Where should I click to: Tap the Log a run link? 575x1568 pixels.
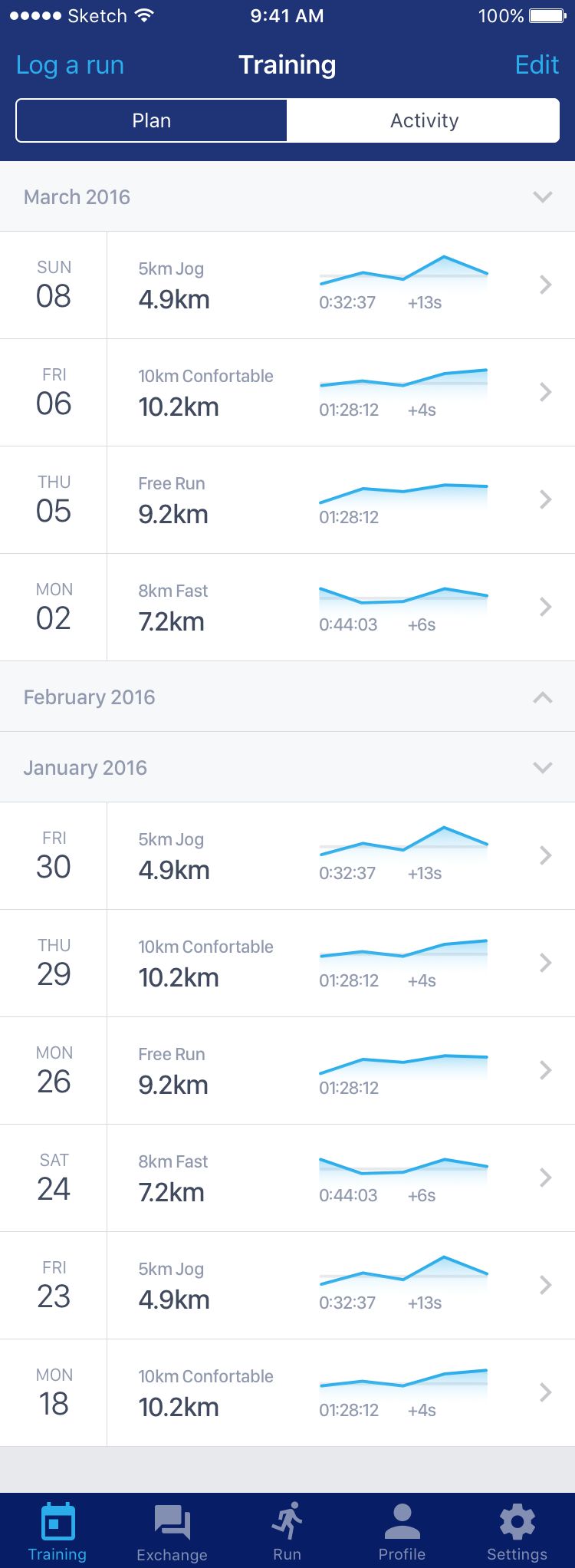point(70,65)
